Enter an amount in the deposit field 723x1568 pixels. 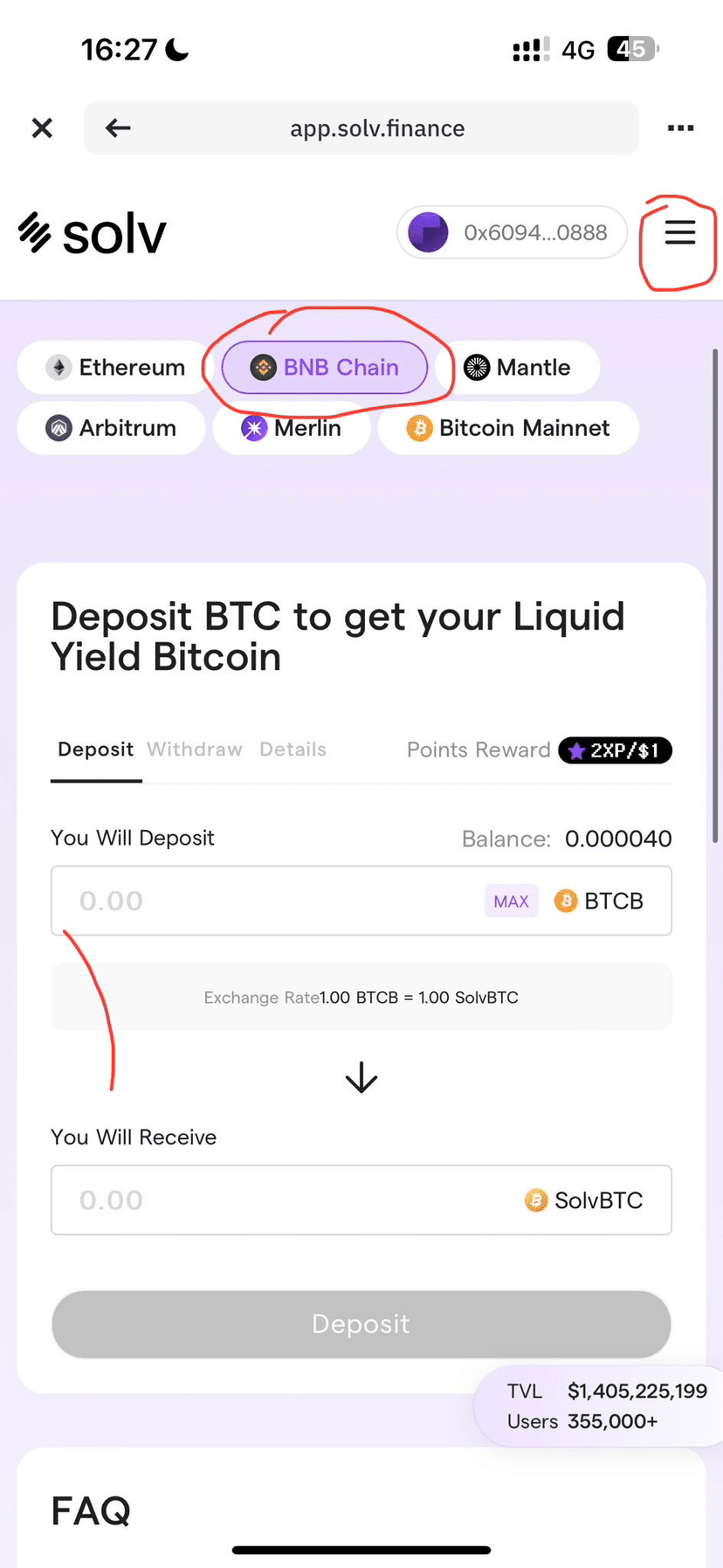pos(262,901)
